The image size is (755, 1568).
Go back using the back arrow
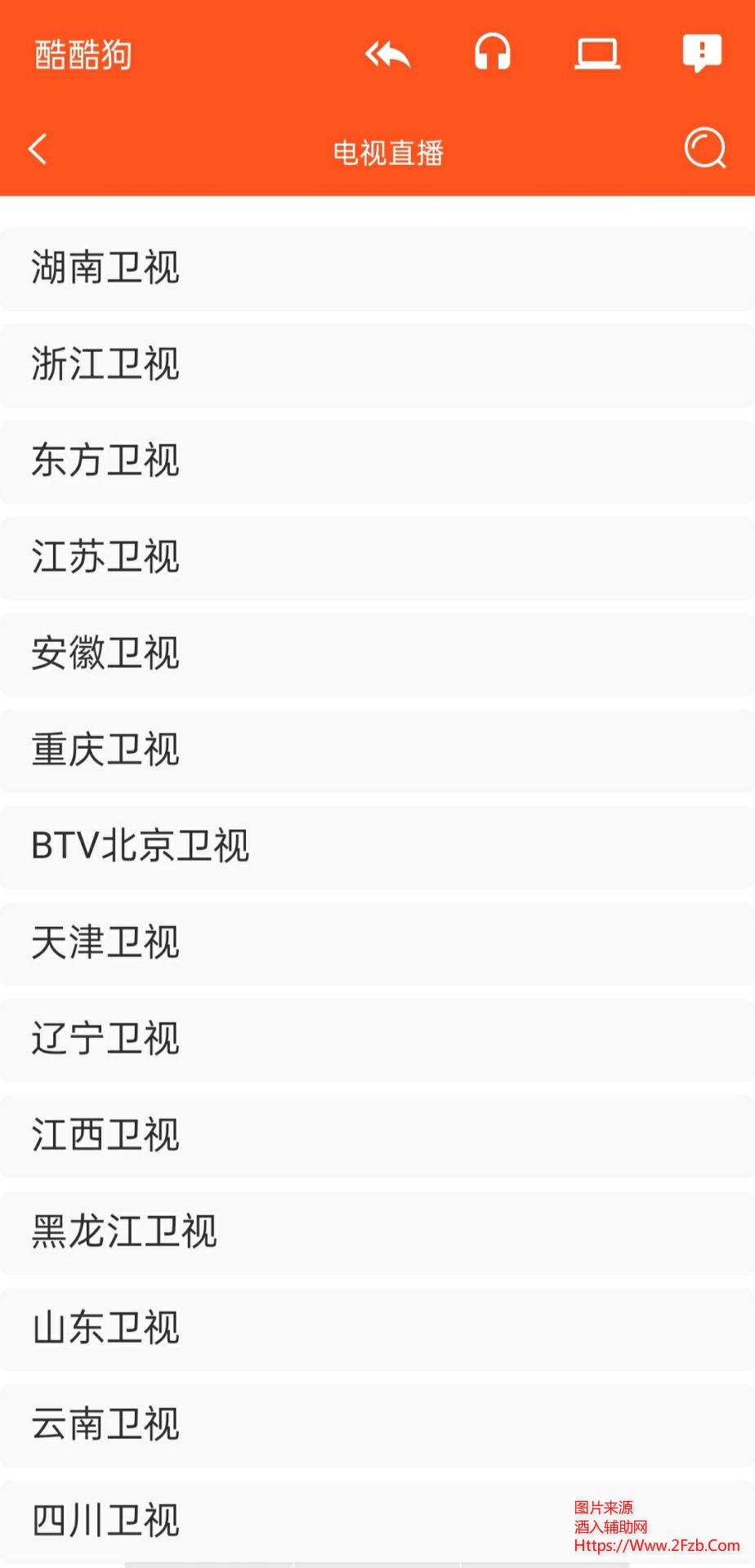click(38, 149)
